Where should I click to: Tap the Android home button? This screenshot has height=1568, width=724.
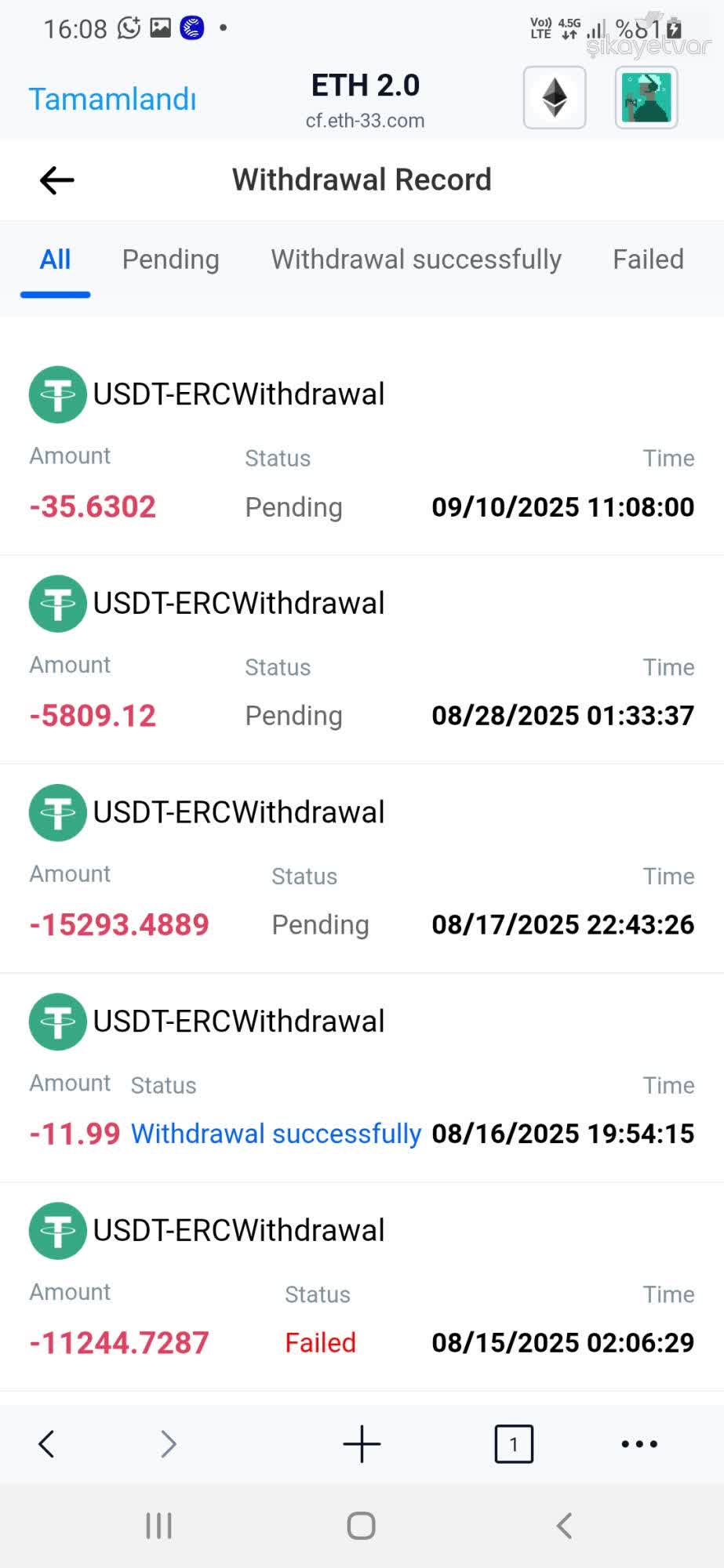(x=361, y=1525)
